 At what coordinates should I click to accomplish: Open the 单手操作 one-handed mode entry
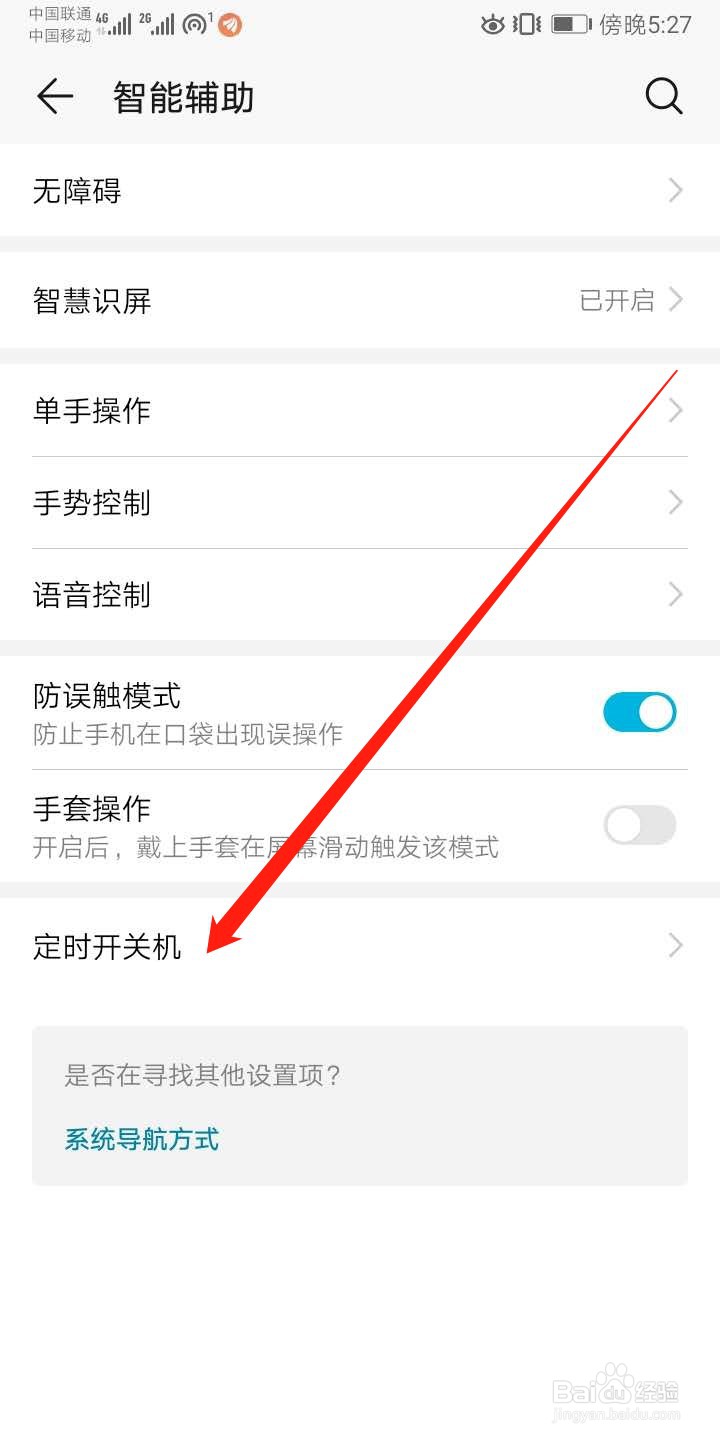(360, 409)
